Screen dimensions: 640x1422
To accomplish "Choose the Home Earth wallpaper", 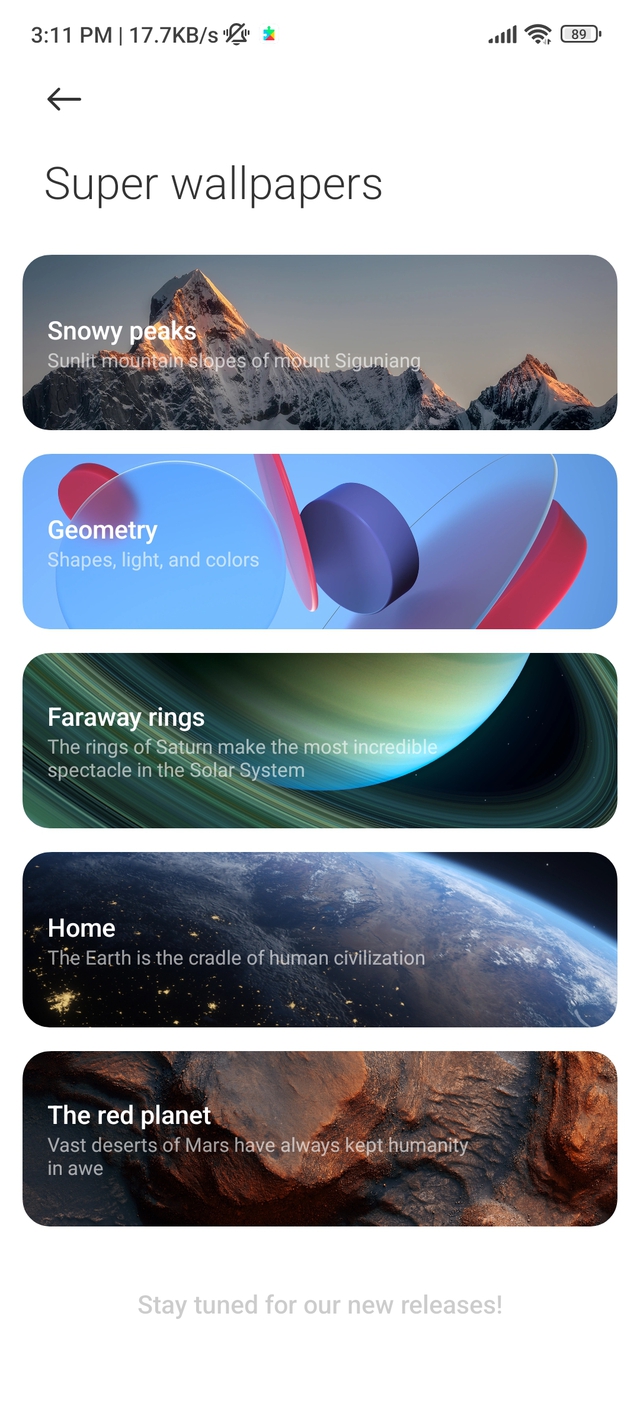I will (x=320, y=939).
